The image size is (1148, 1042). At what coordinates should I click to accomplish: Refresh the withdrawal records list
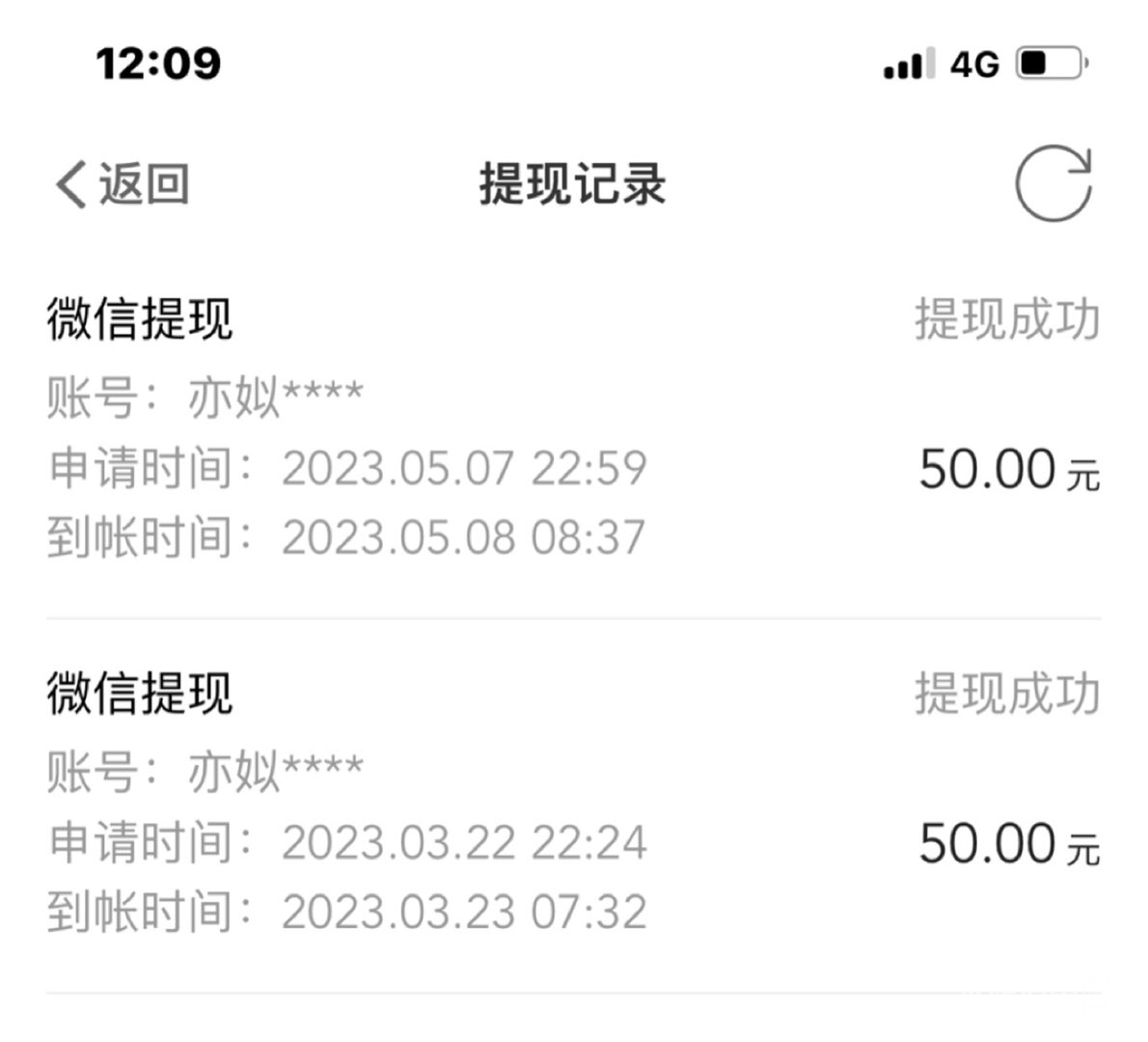pyautogui.click(x=1052, y=182)
